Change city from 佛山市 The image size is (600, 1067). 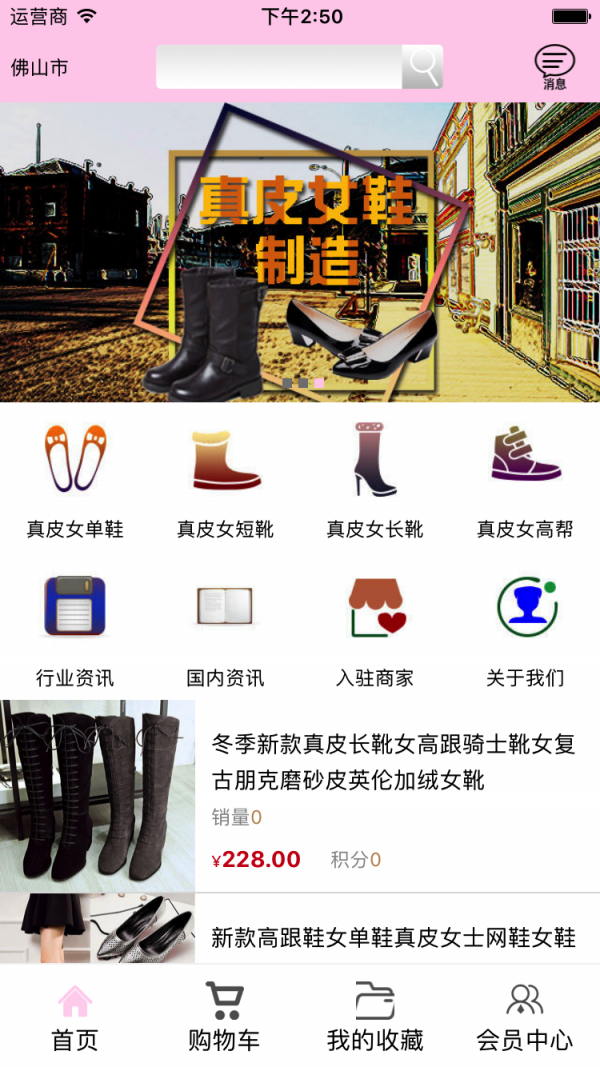tap(40, 68)
